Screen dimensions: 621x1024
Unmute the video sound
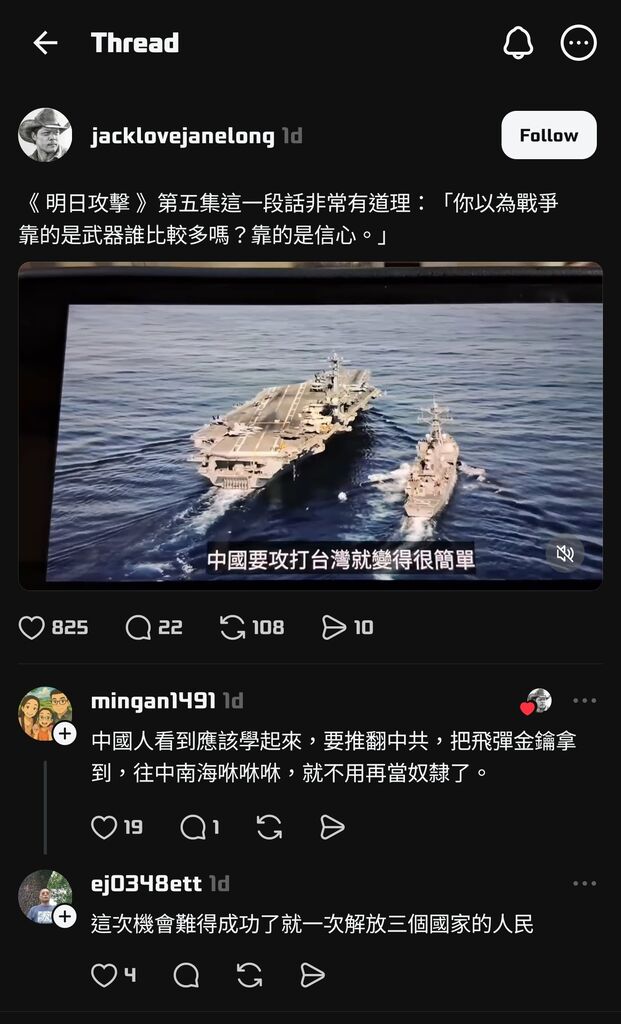point(565,553)
